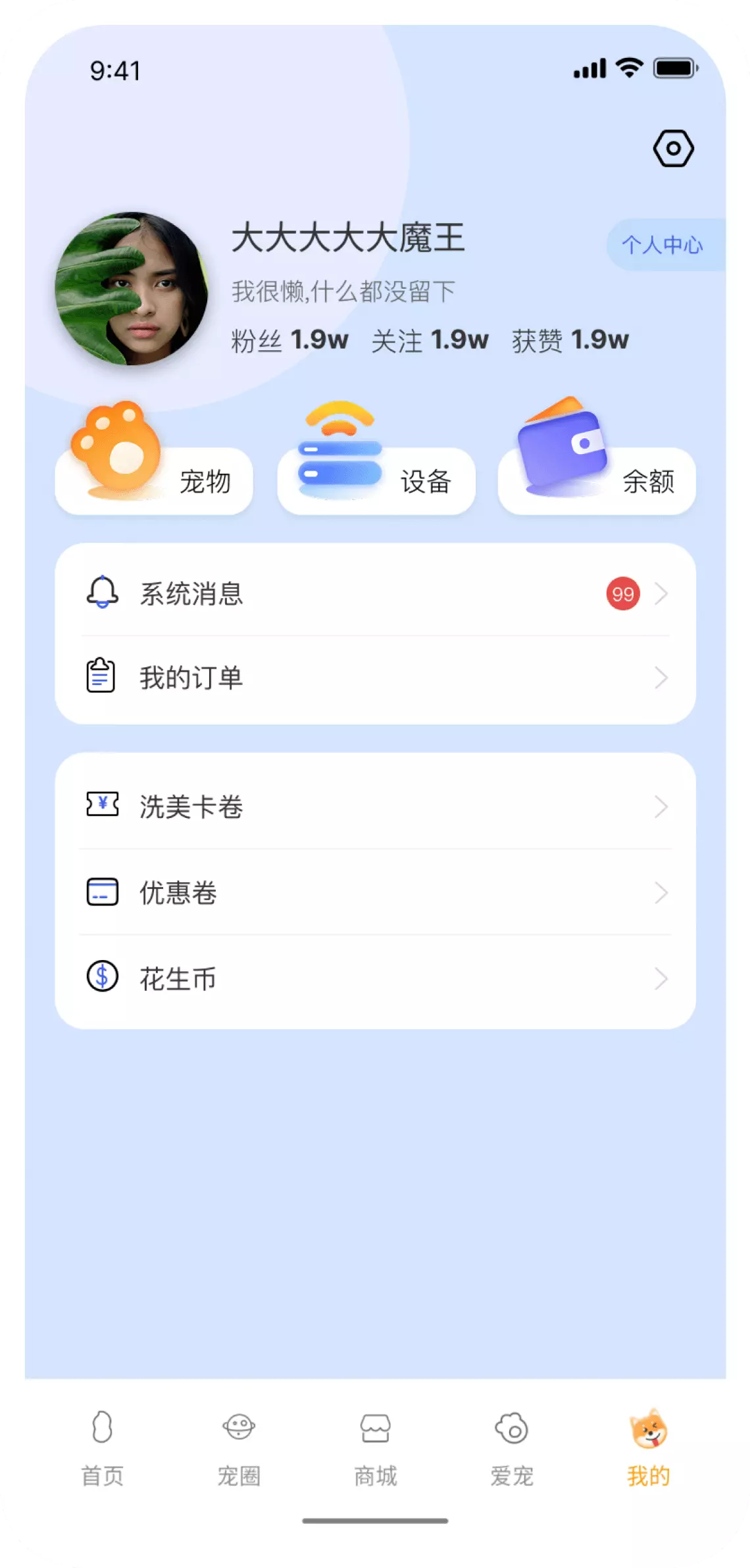
Task: Open the 宠物 pets card
Action: (154, 480)
